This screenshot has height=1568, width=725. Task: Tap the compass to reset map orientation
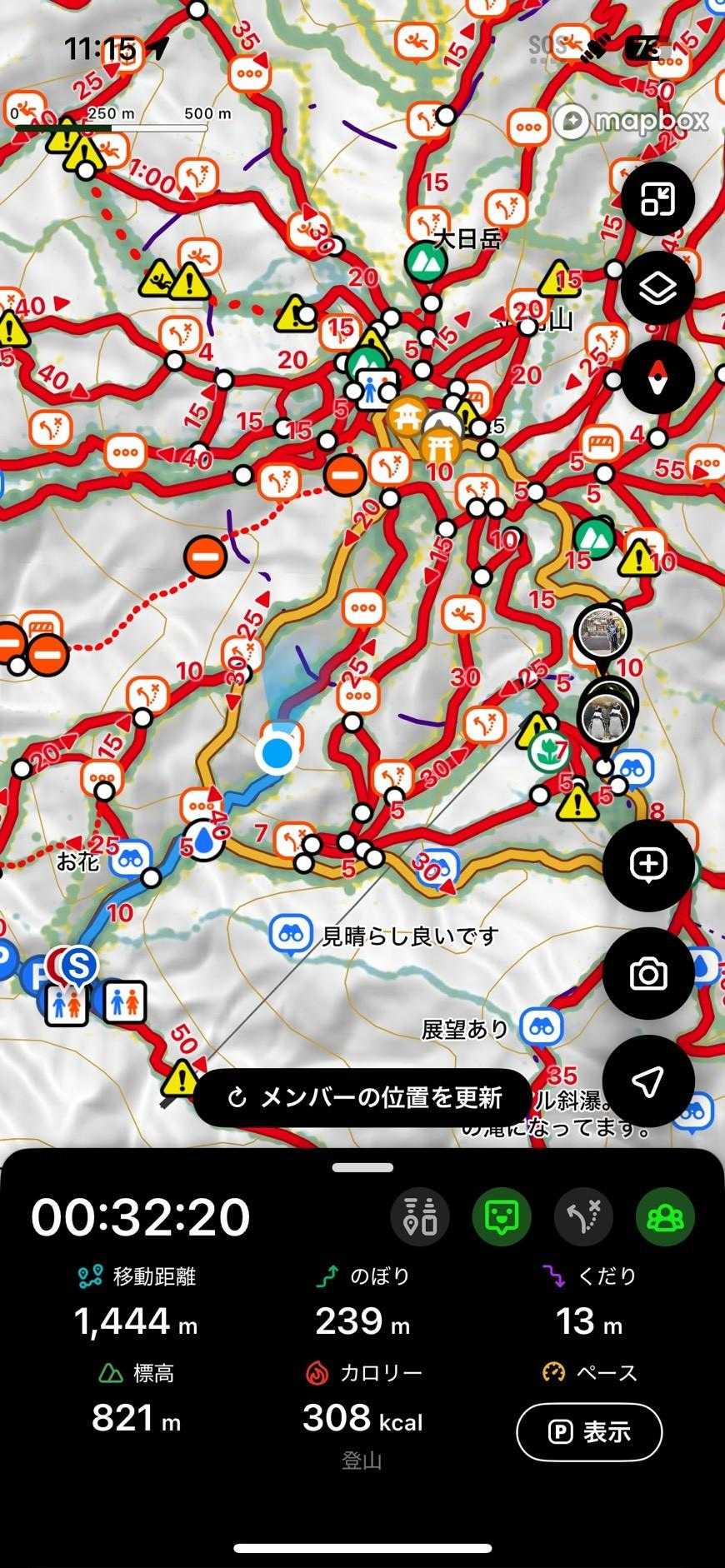point(658,378)
